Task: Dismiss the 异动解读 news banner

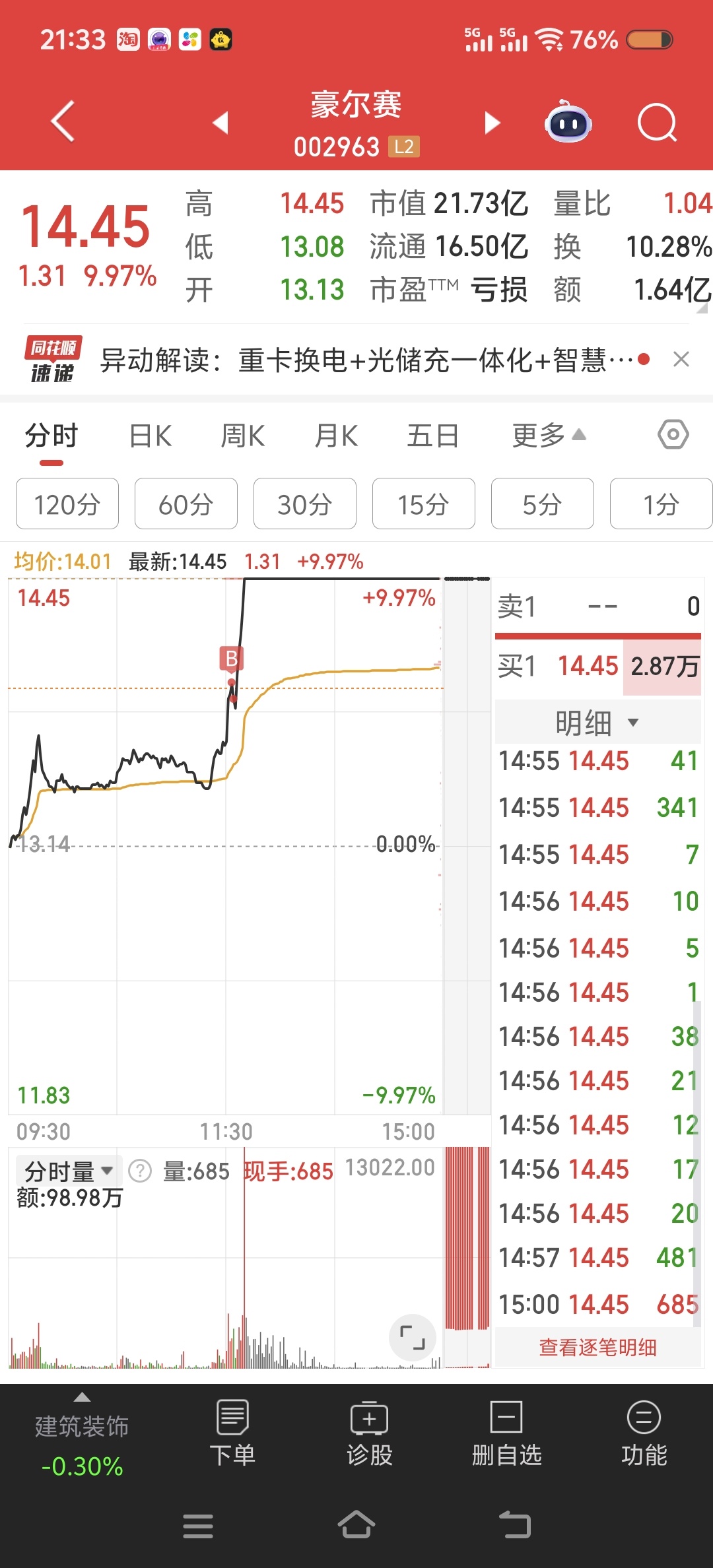Action: (681, 360)
